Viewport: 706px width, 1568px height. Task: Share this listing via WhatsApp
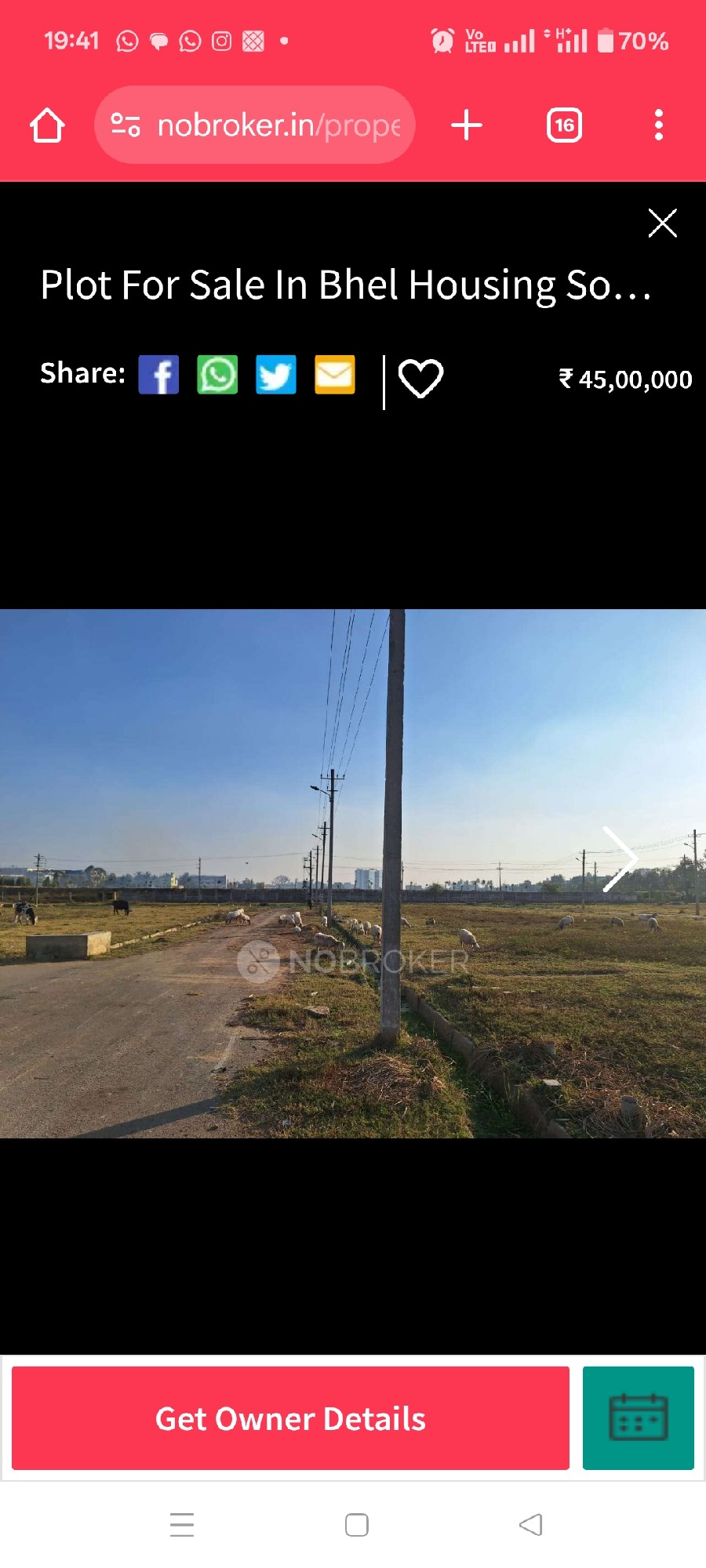pyautogui.click(x=217, y=375)
